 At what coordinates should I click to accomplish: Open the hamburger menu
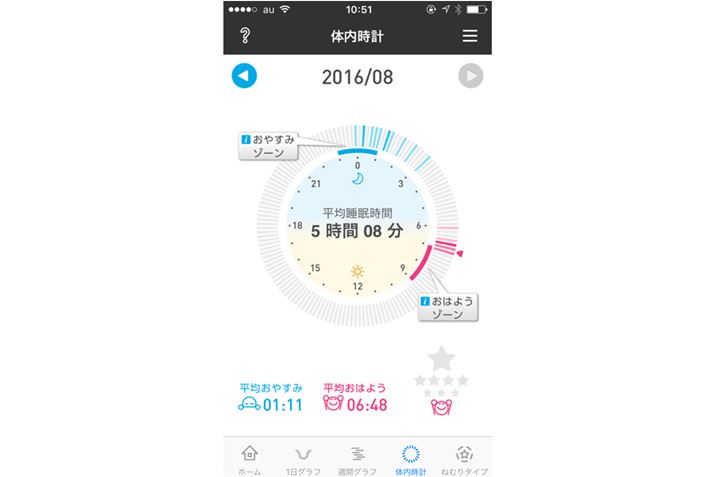click(470, 37)
